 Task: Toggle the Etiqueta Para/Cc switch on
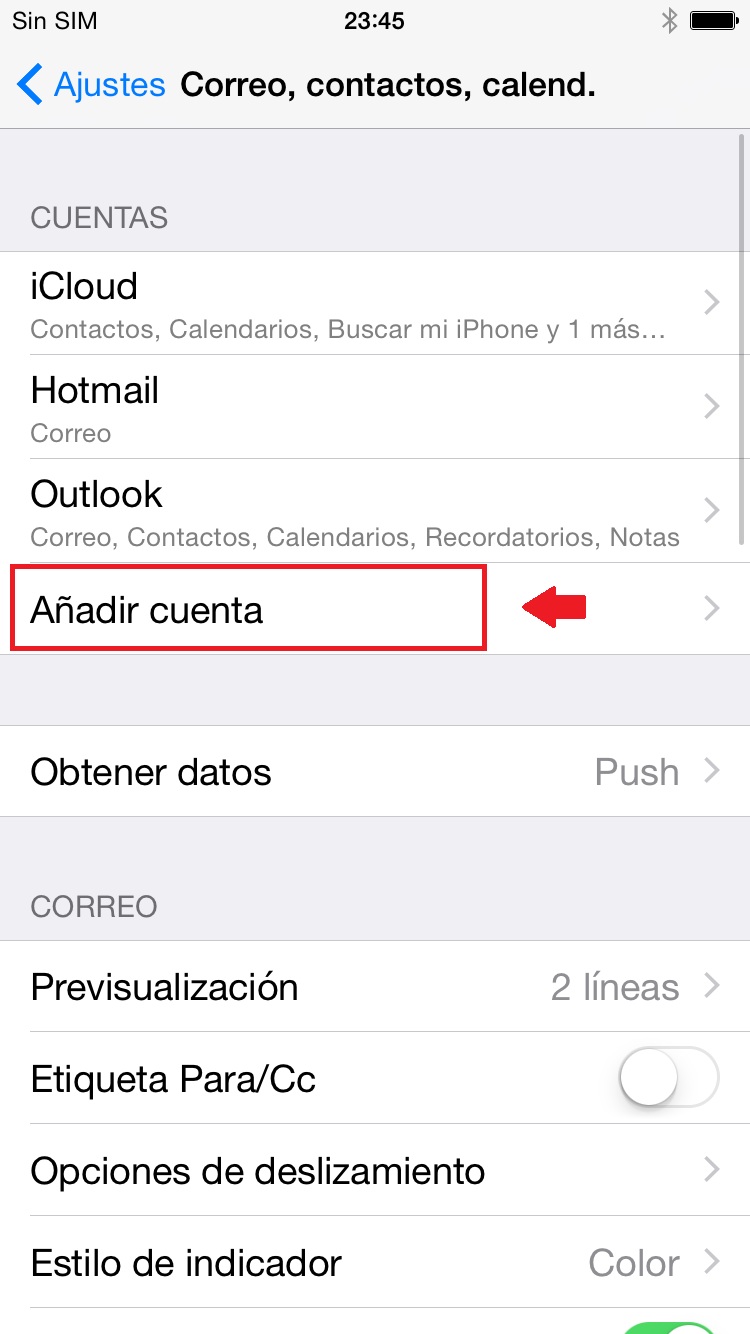[x=668, y=1077]
